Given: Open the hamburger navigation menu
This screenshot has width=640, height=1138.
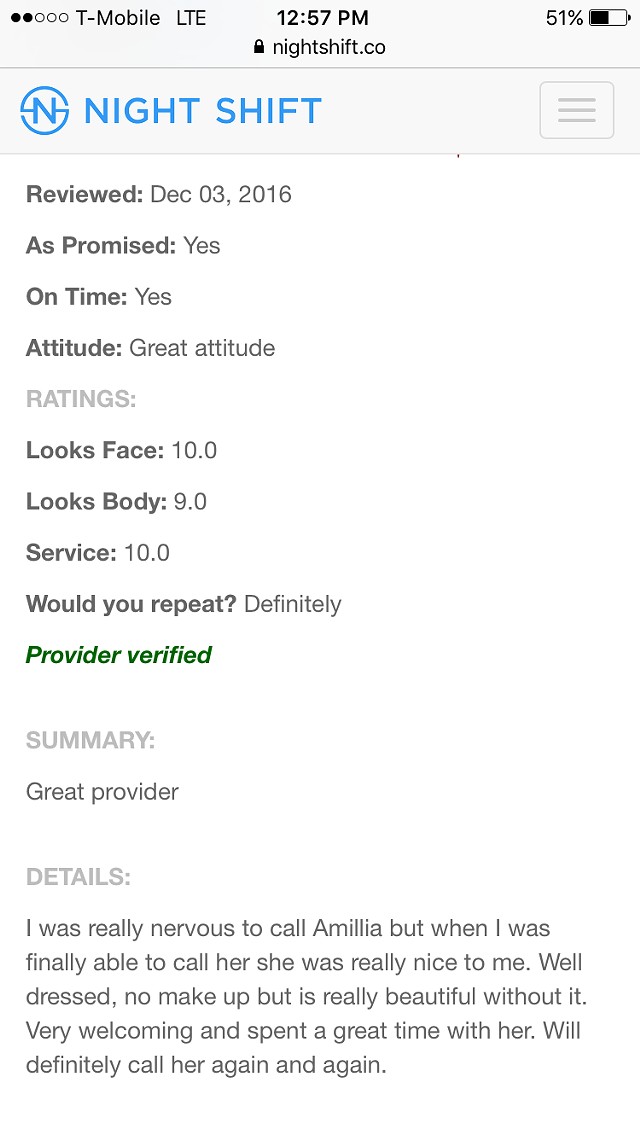Looking at the screenshot, I should pyautogui.click(x=577, y=110).
